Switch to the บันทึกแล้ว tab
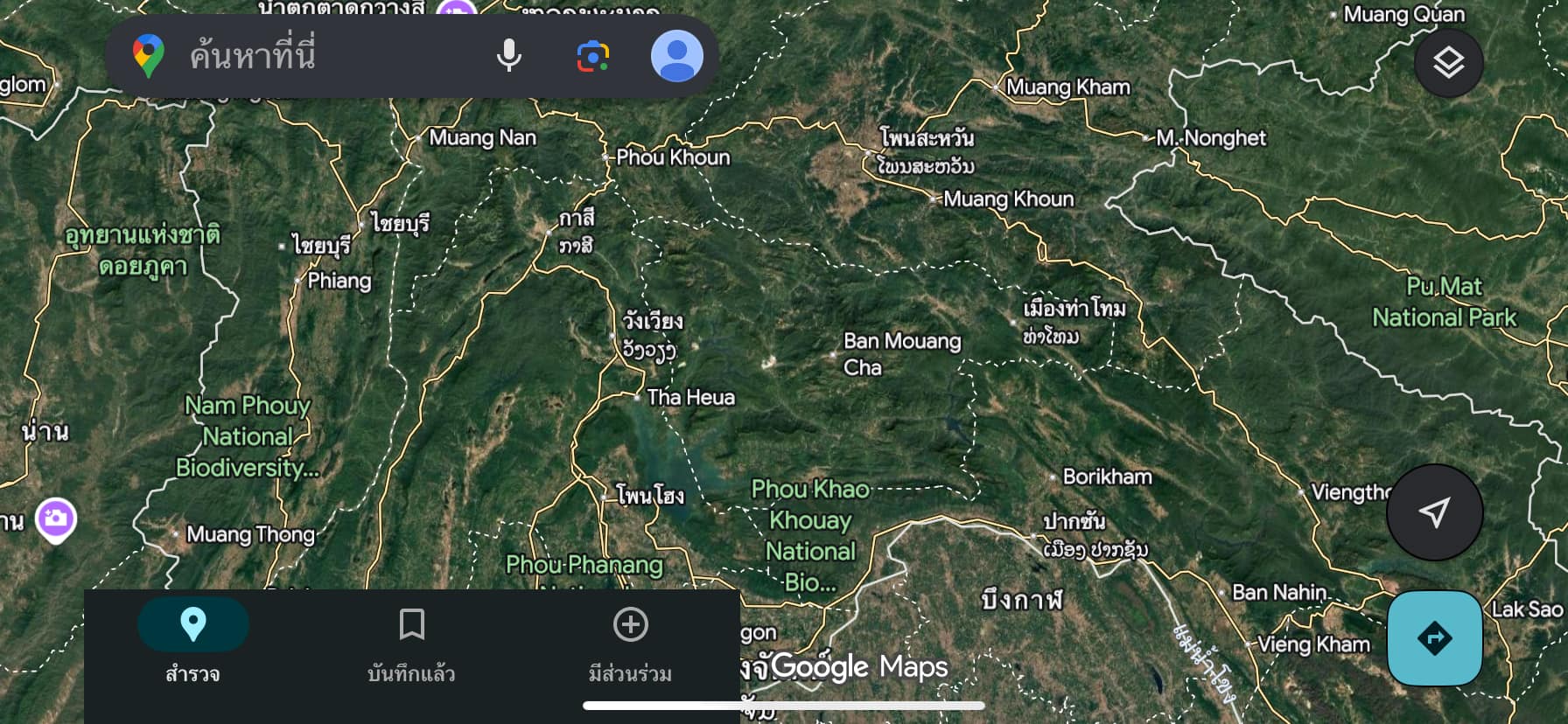This screenshot has height=724, width=1568. point(411,640)
